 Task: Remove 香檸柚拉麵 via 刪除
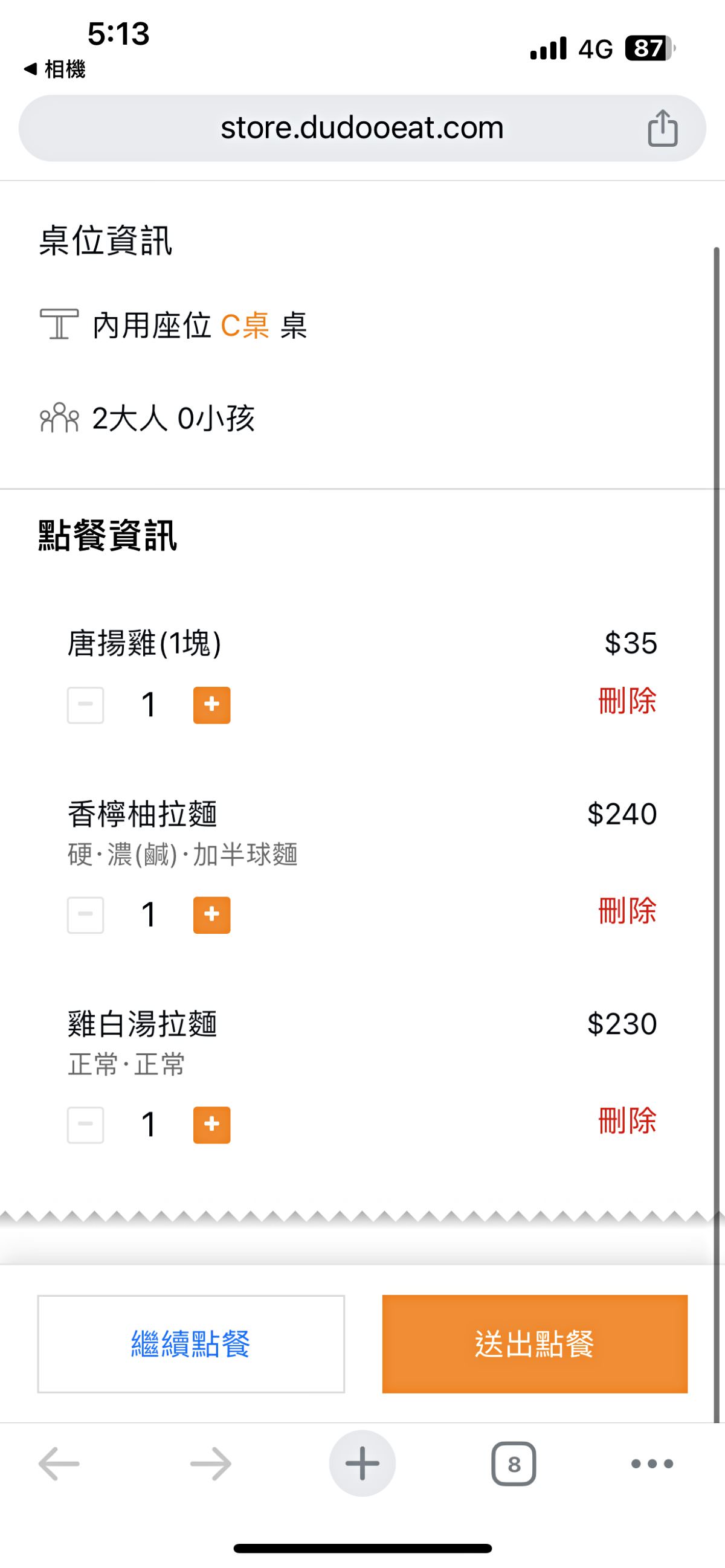tap(628, 911)
